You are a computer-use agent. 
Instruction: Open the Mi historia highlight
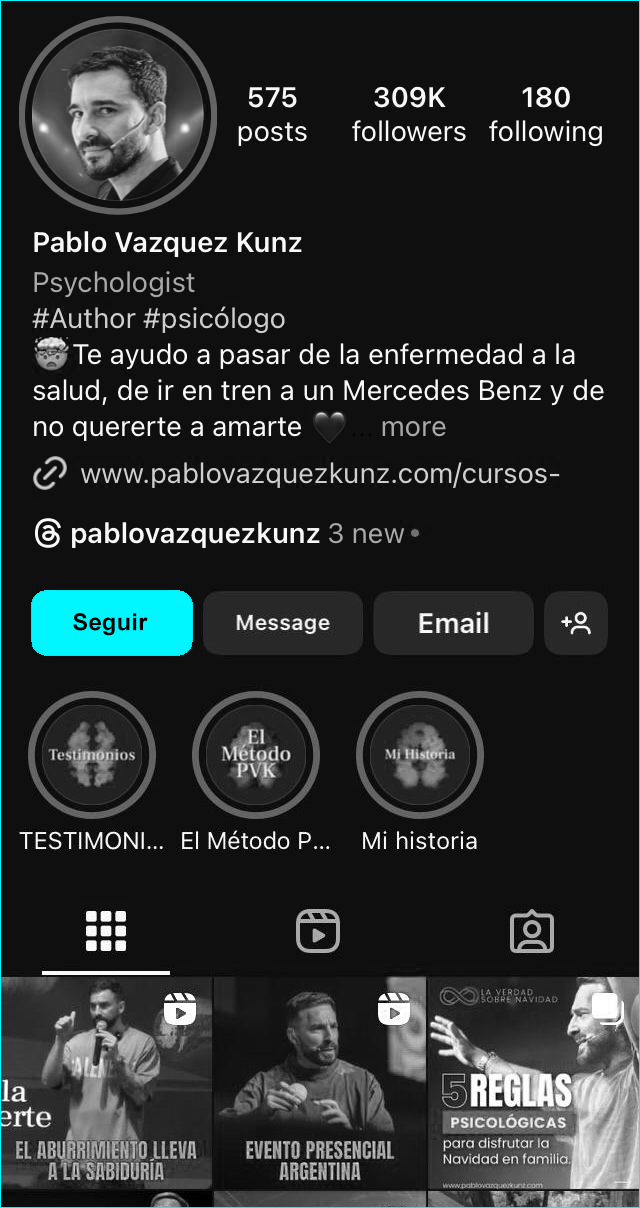[420, 755]
